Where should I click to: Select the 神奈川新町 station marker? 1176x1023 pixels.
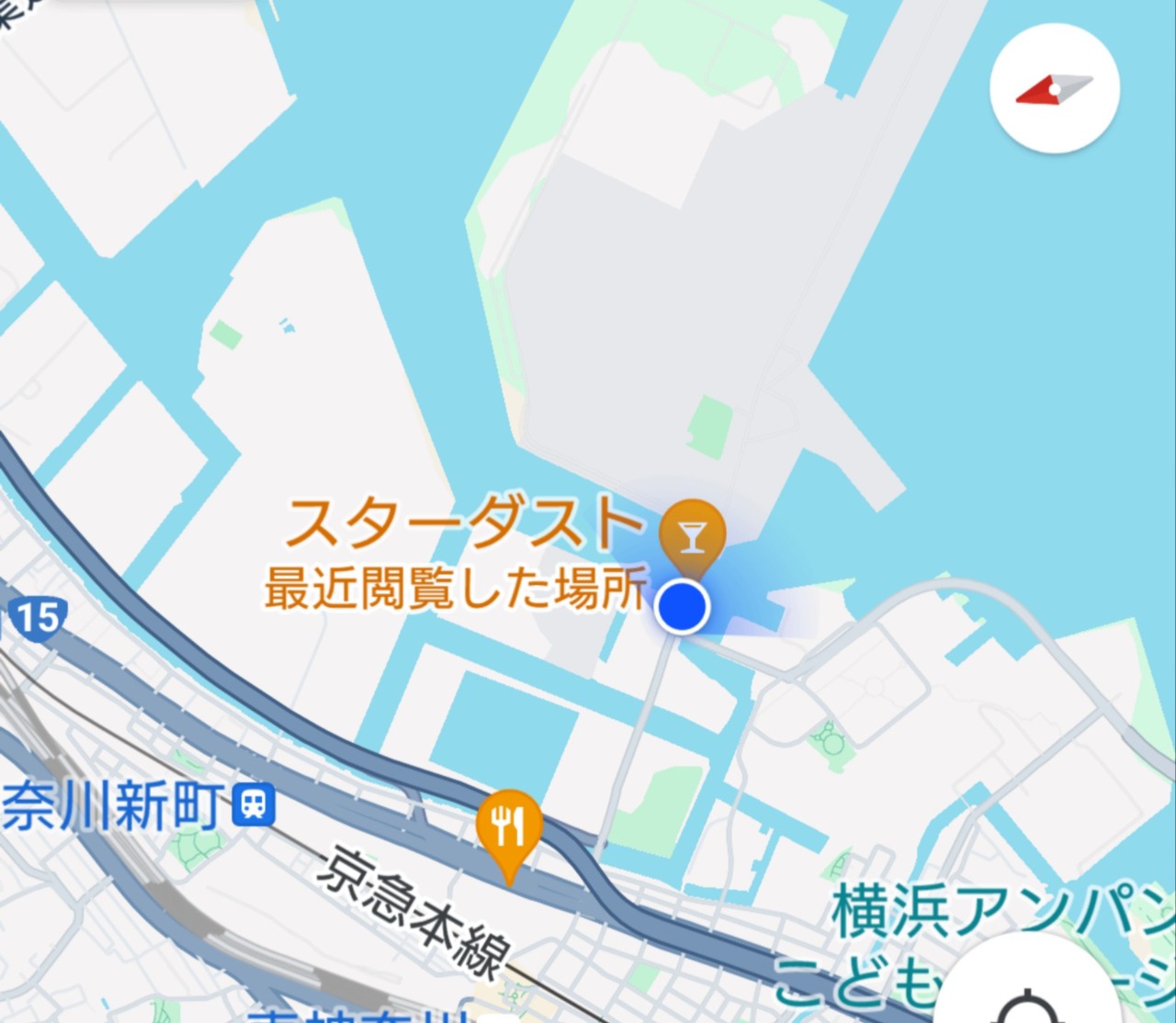(x=254, y=807)
